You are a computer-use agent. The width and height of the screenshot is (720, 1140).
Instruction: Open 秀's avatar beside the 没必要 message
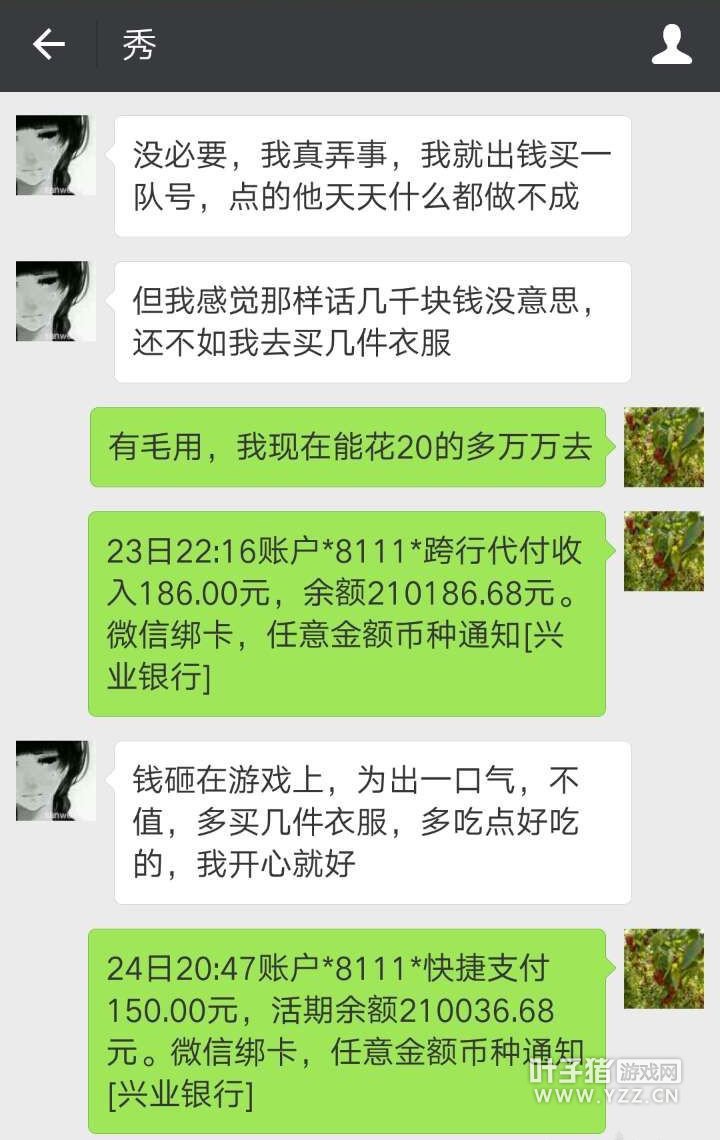[x=55, y=155]
